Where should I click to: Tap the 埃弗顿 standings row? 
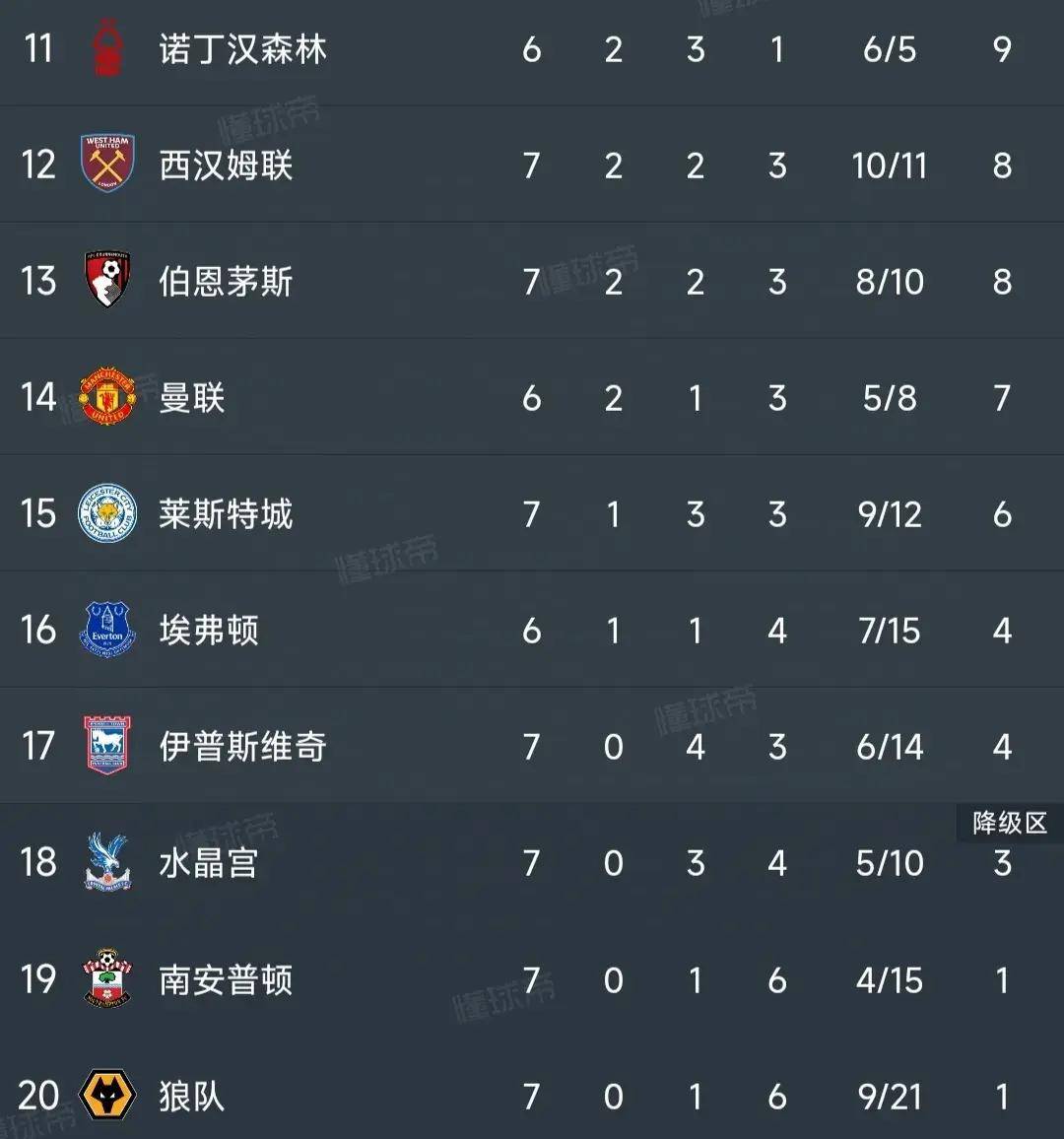tap(209, 630)
